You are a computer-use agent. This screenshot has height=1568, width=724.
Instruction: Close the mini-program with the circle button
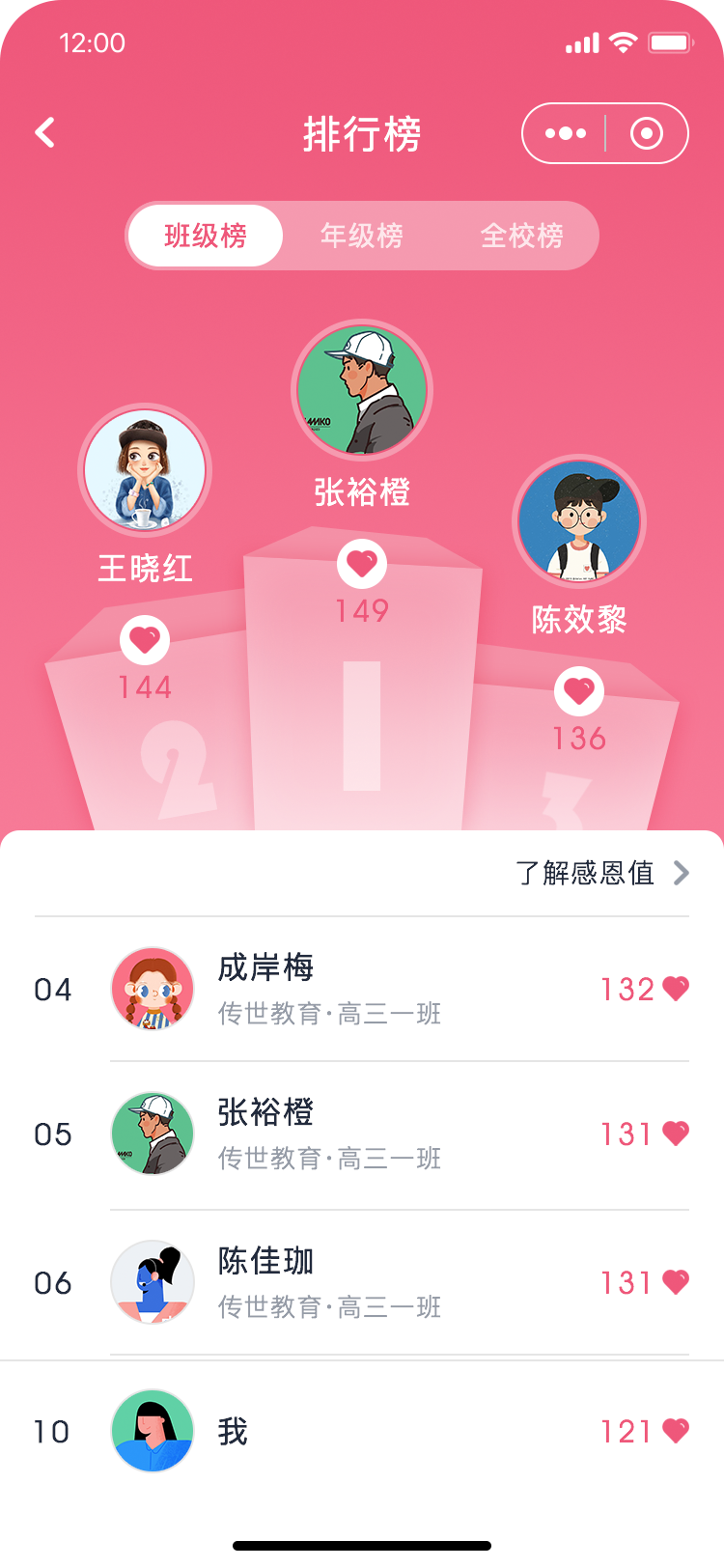(646, 133)
